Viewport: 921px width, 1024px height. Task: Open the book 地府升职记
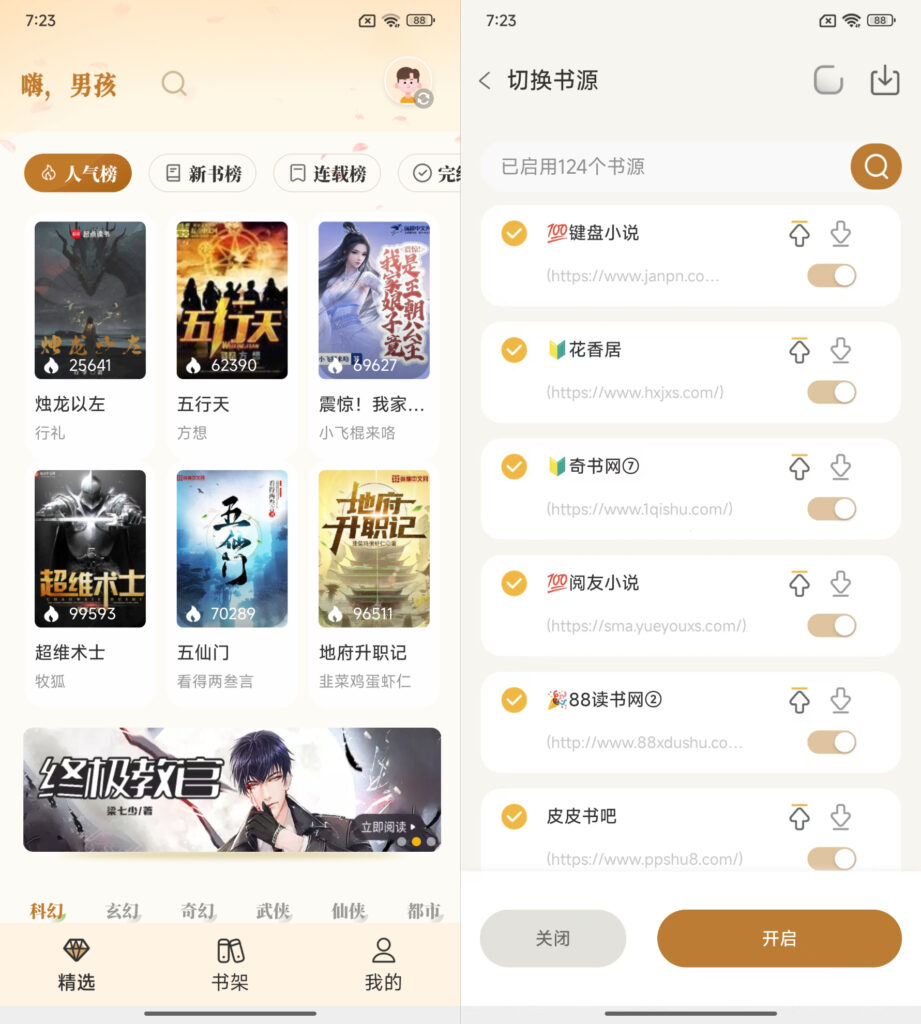(x=374, y=549)
